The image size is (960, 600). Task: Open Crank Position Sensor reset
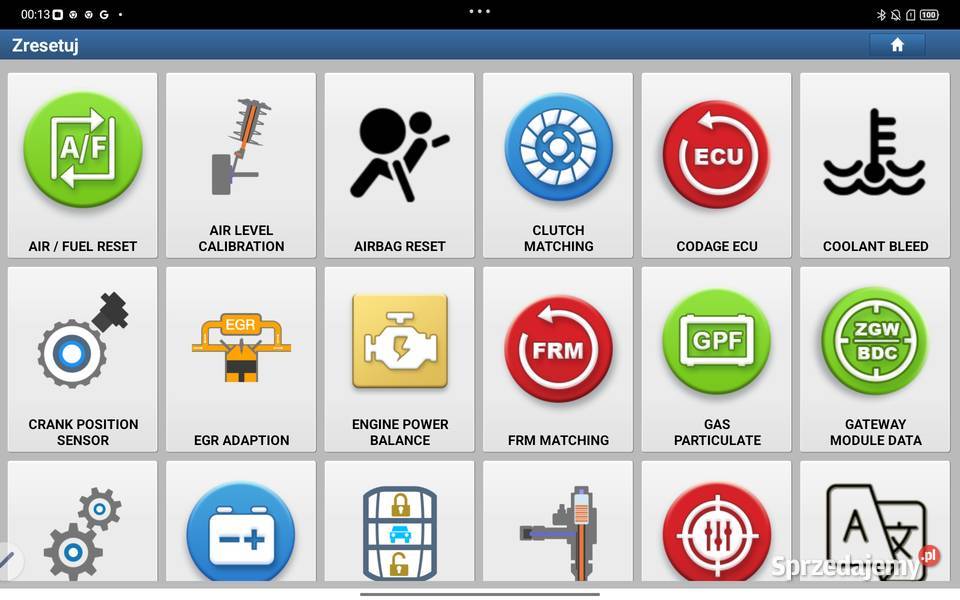coord(83,359)
